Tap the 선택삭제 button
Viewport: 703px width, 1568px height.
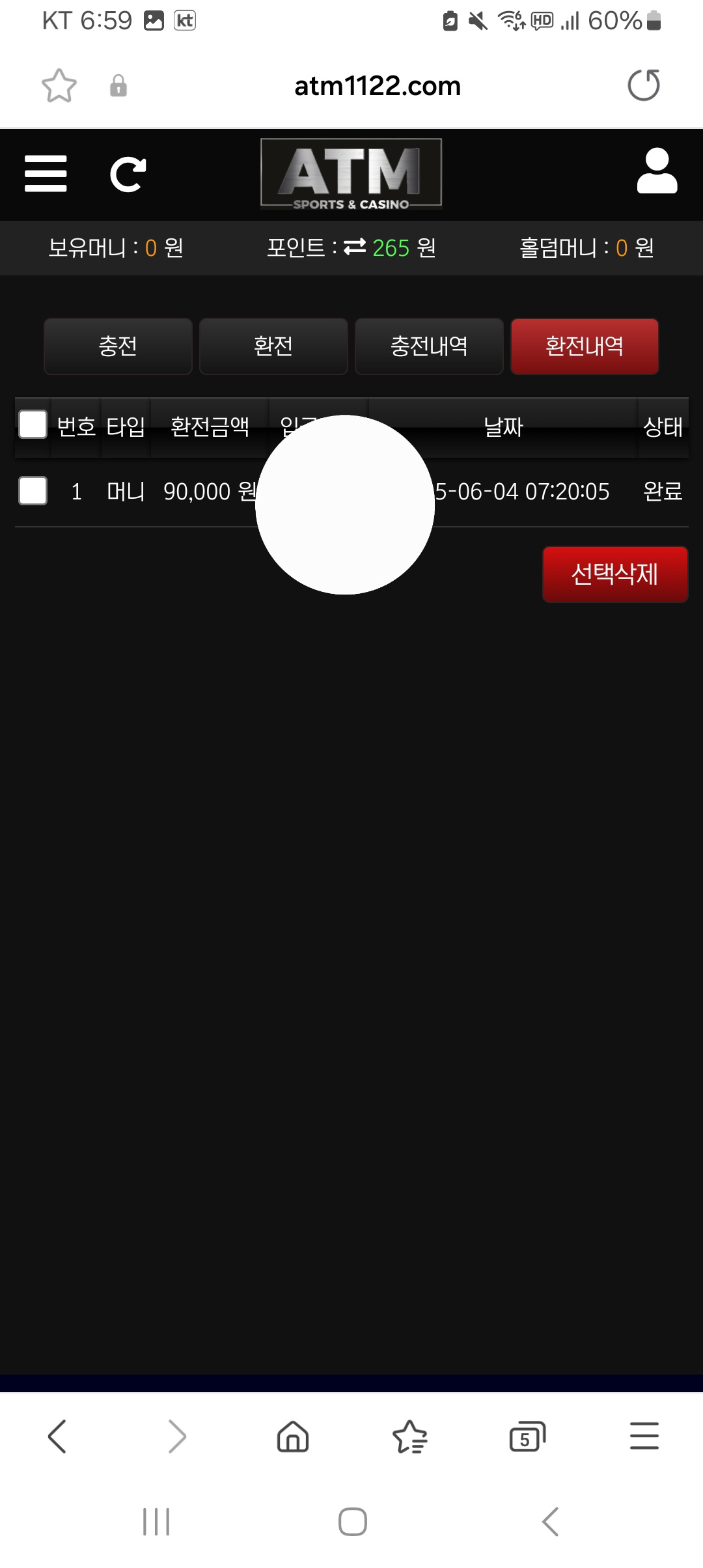coord(615,574)
